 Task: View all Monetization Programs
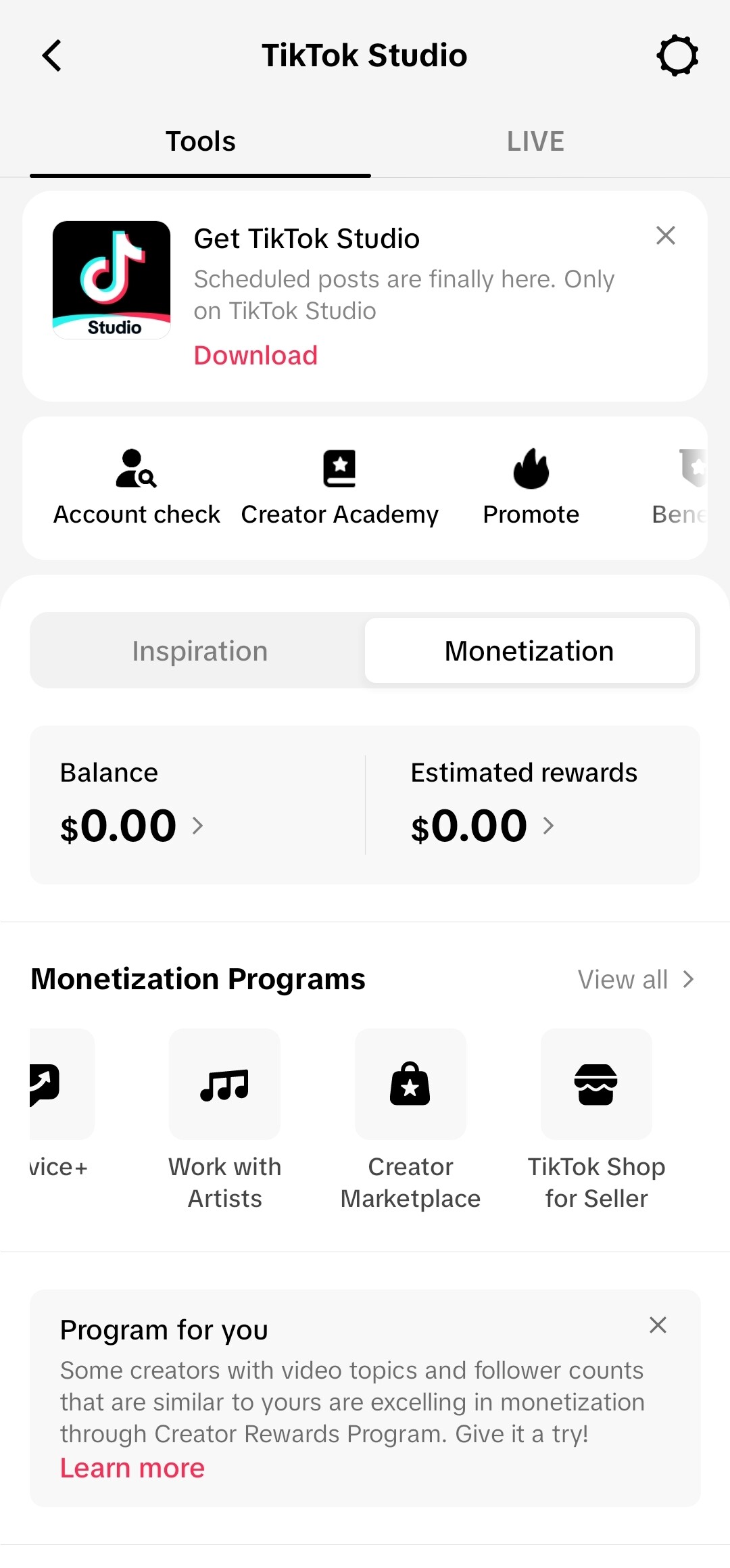[635, 979]
